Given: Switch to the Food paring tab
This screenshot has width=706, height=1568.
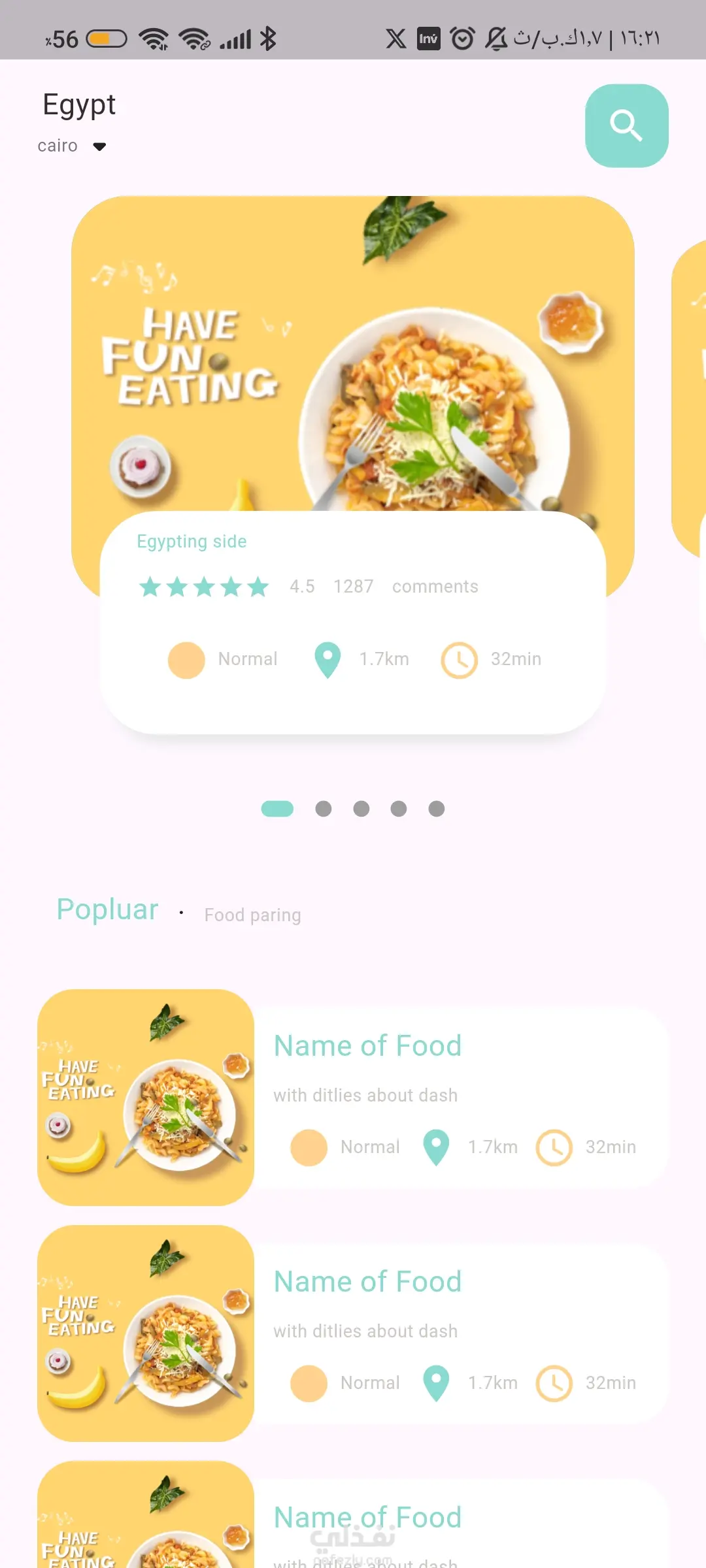Looking at the screenshot, I should click(x=252, y=915).
